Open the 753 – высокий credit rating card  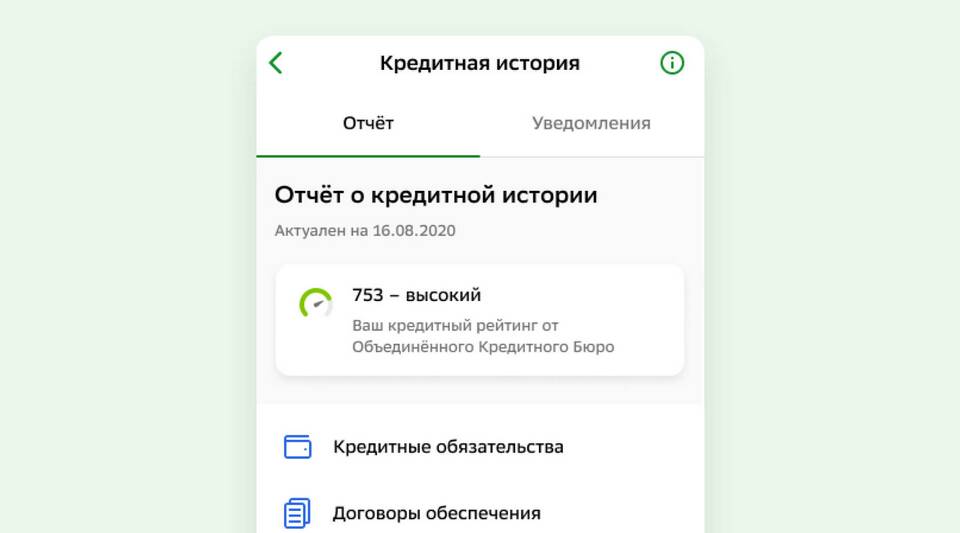(x=480, y=320)
